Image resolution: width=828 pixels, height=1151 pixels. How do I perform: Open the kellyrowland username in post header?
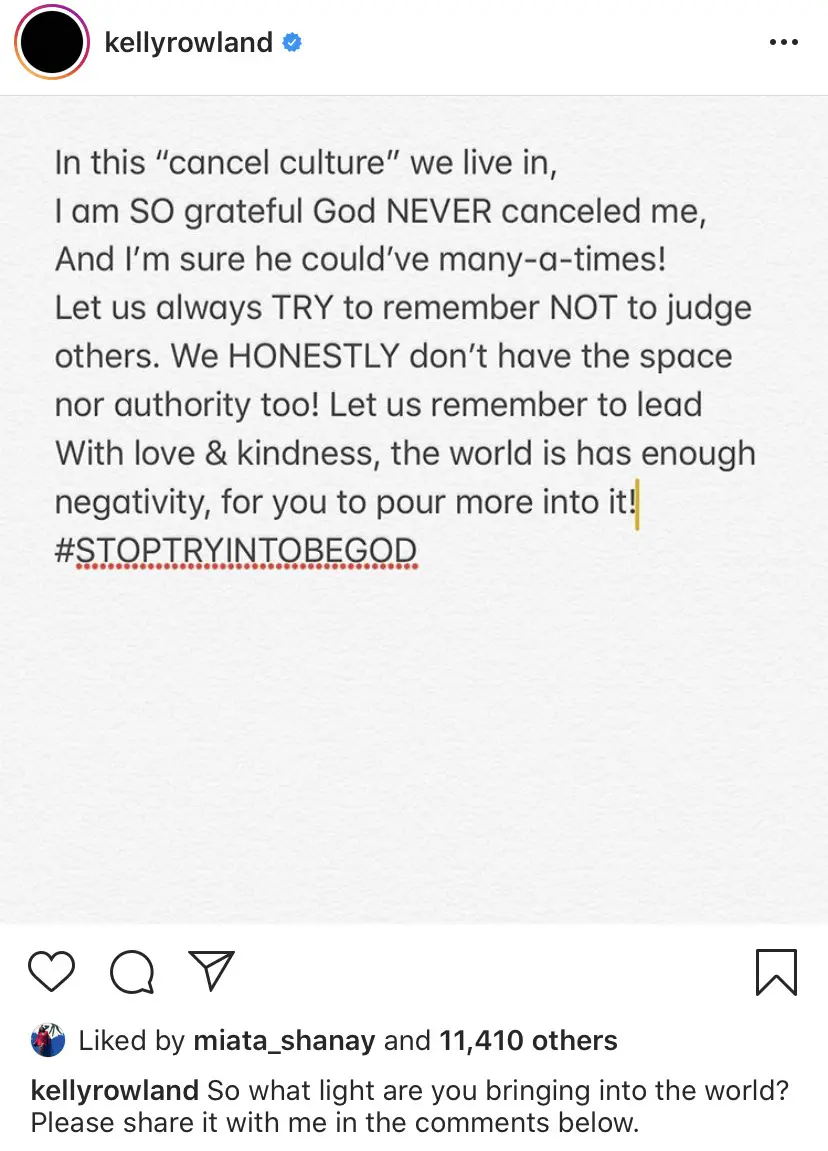pyautogui.click(x=188, y=43)
